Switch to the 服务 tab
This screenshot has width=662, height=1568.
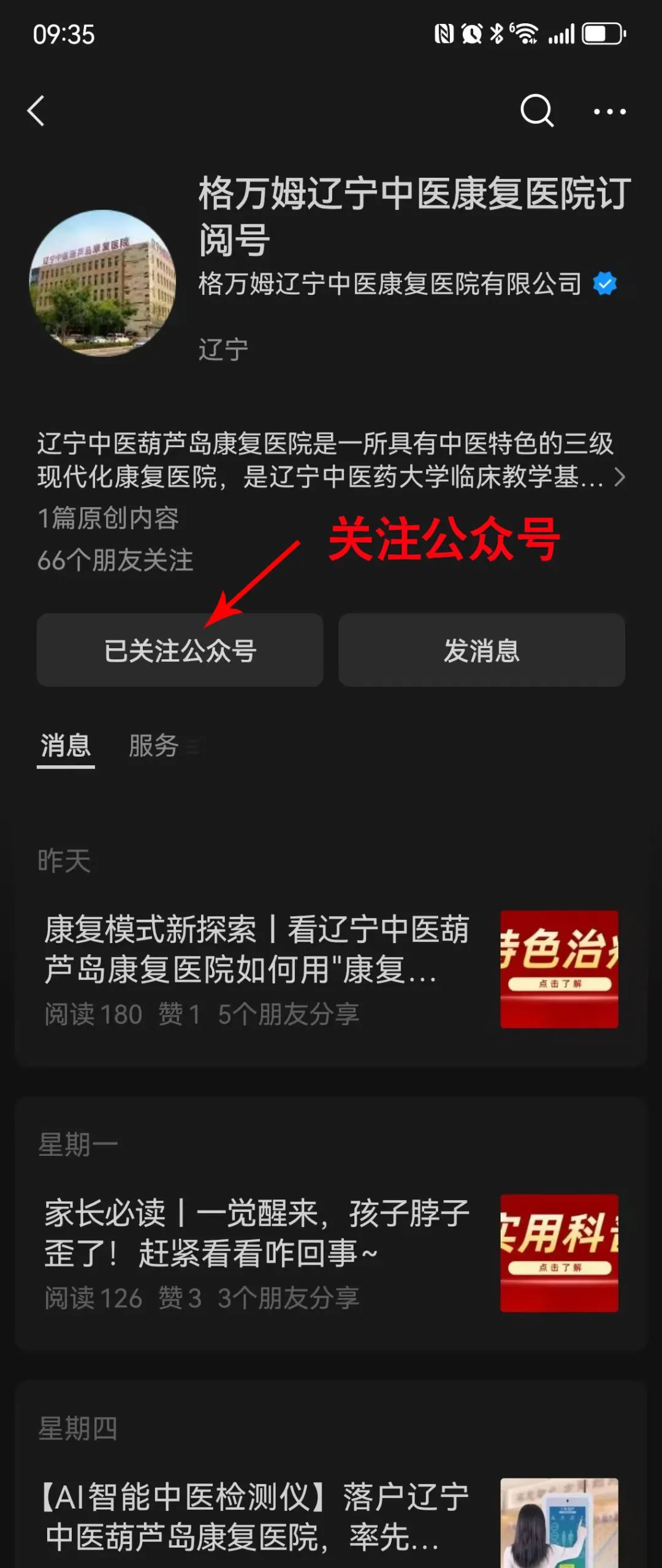(x=153, y=746)
